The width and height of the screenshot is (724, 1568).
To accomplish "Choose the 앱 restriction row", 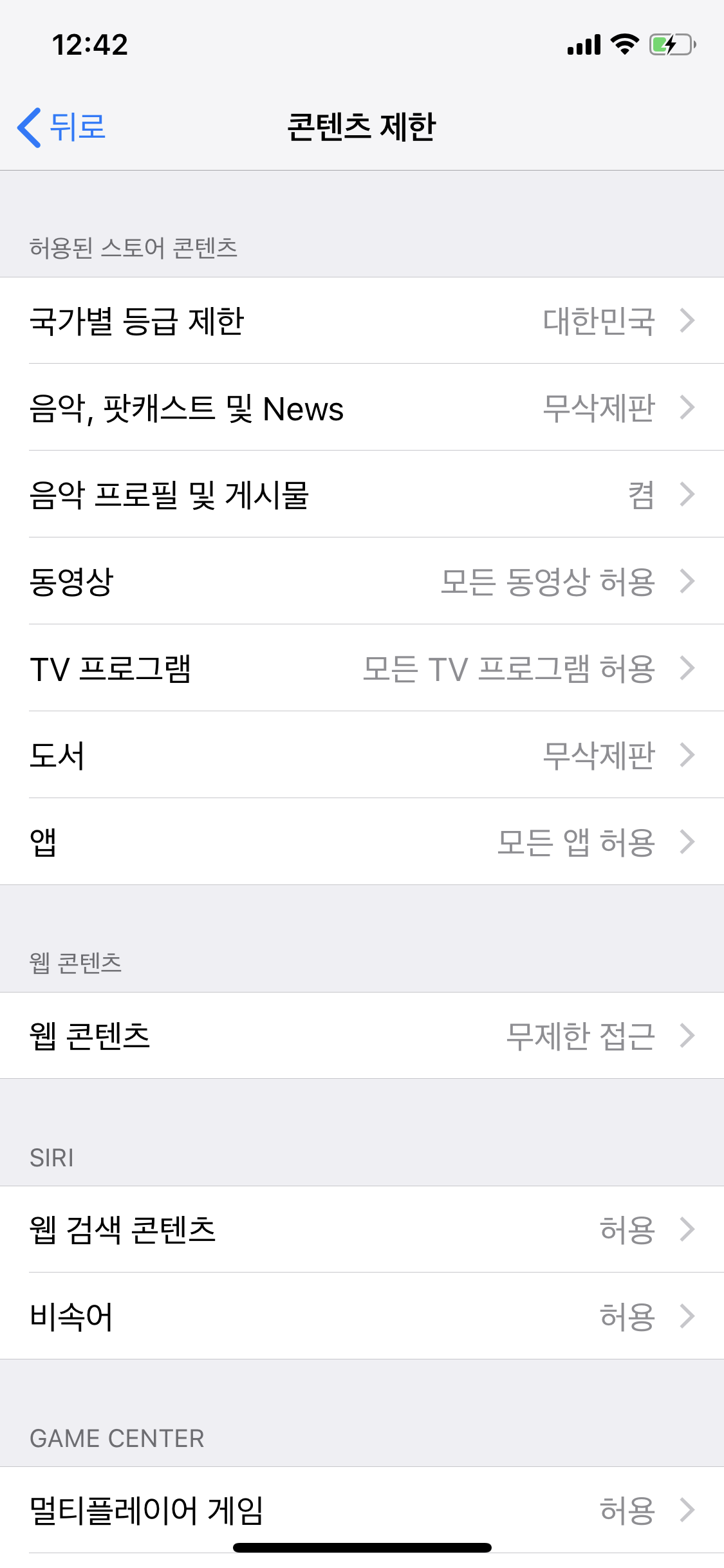I will tap(362, 842).
